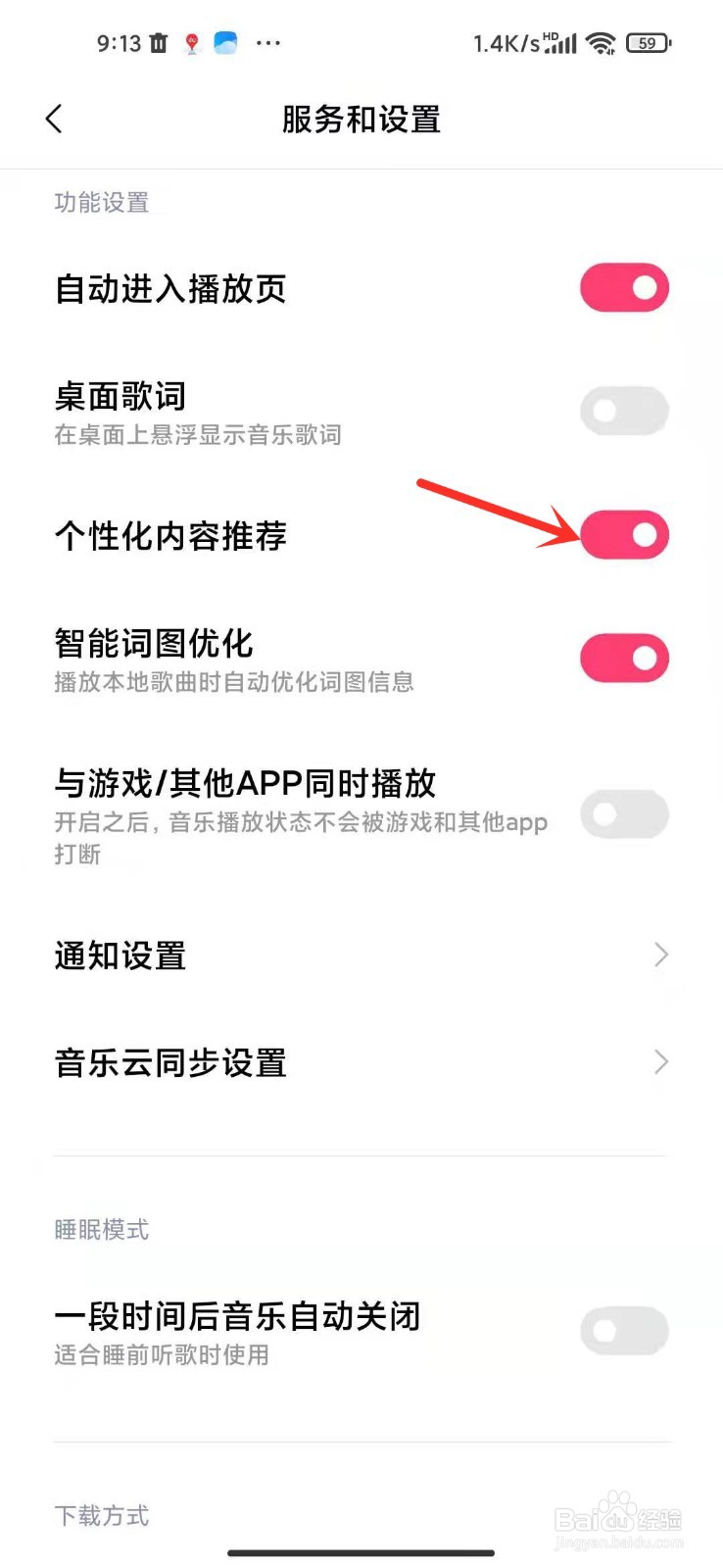Tap the location pin notification icon
This screenshot has width=723, height=1568.
192,43
